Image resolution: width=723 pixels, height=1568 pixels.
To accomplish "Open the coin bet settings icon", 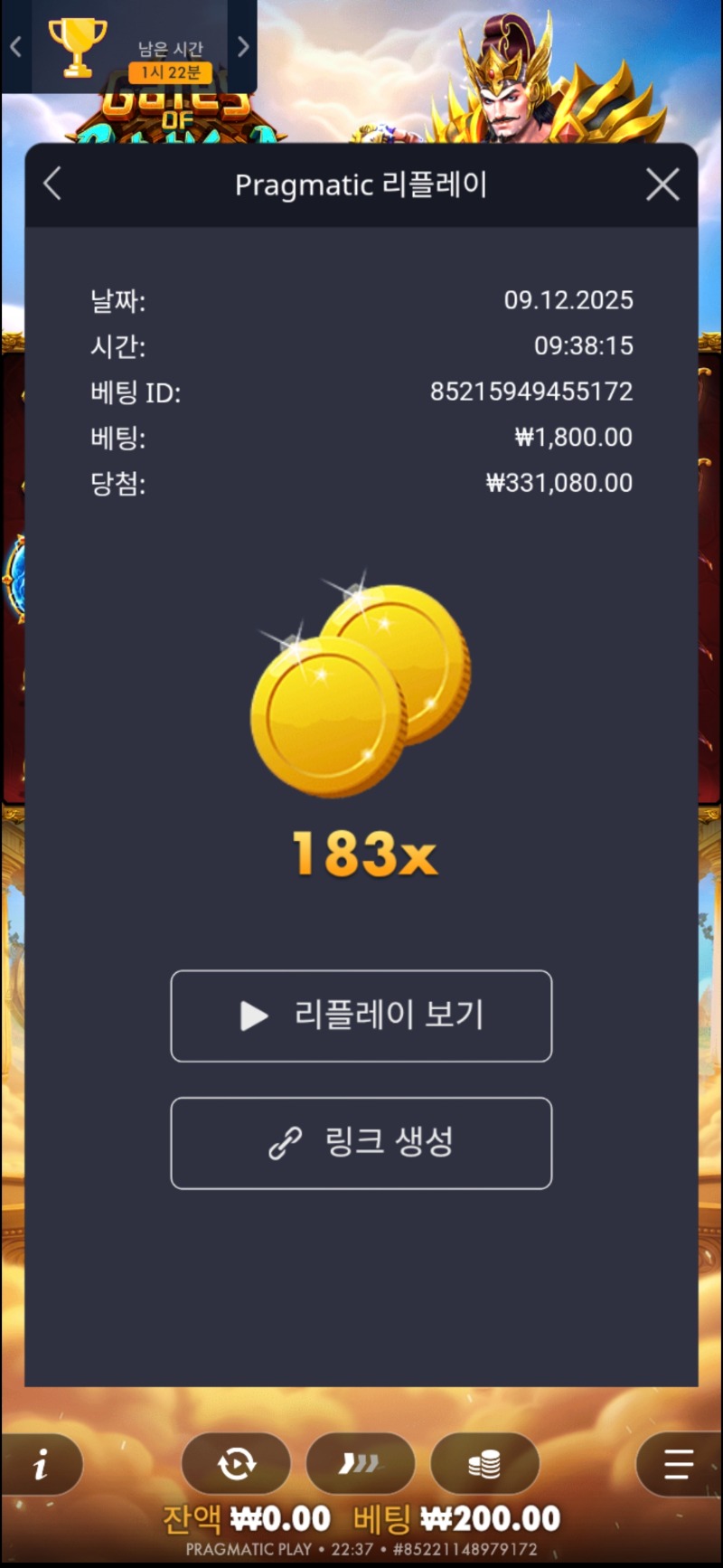I will tap(485, 1463).
